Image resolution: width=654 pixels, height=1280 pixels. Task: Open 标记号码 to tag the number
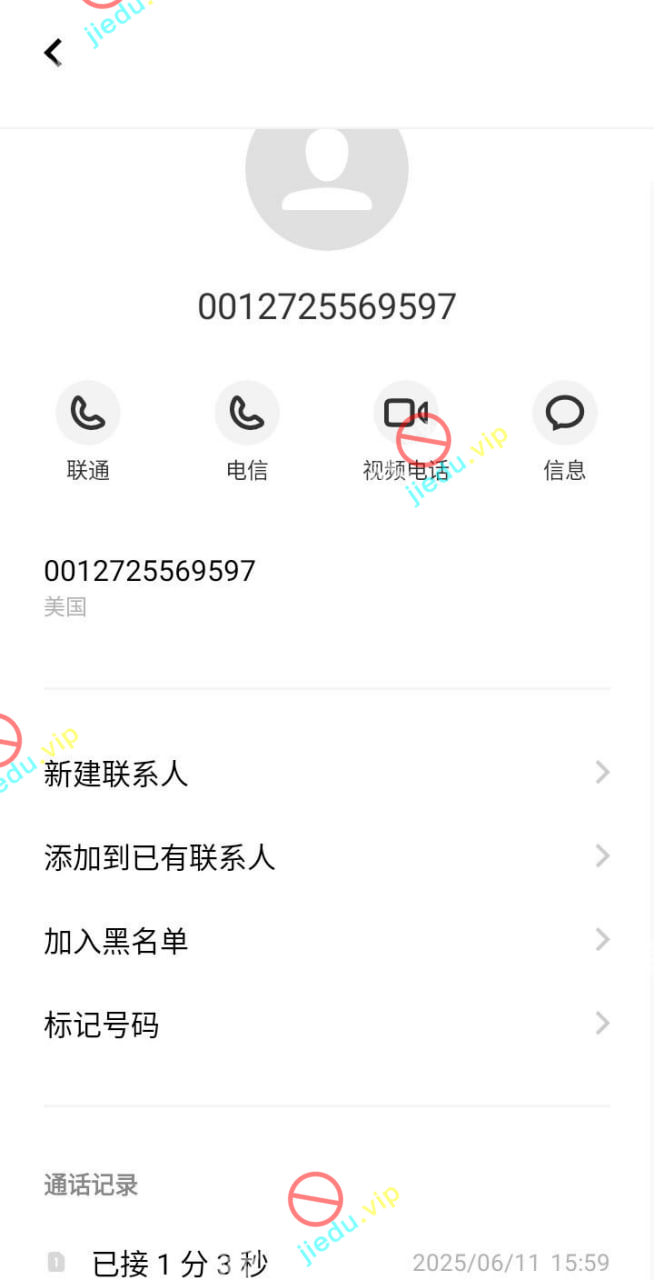[x=326, y=1025]
